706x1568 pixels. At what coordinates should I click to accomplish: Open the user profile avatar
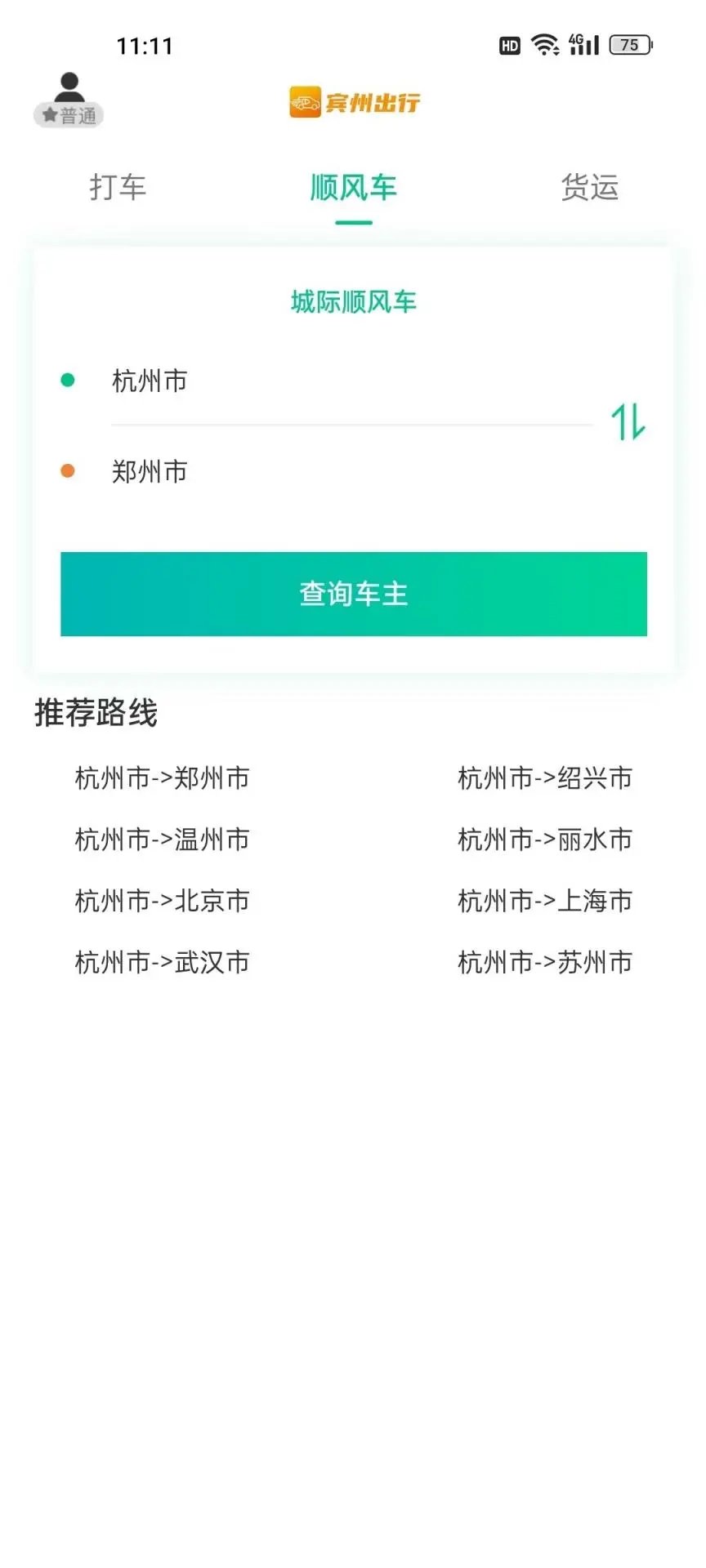(69, 86)
